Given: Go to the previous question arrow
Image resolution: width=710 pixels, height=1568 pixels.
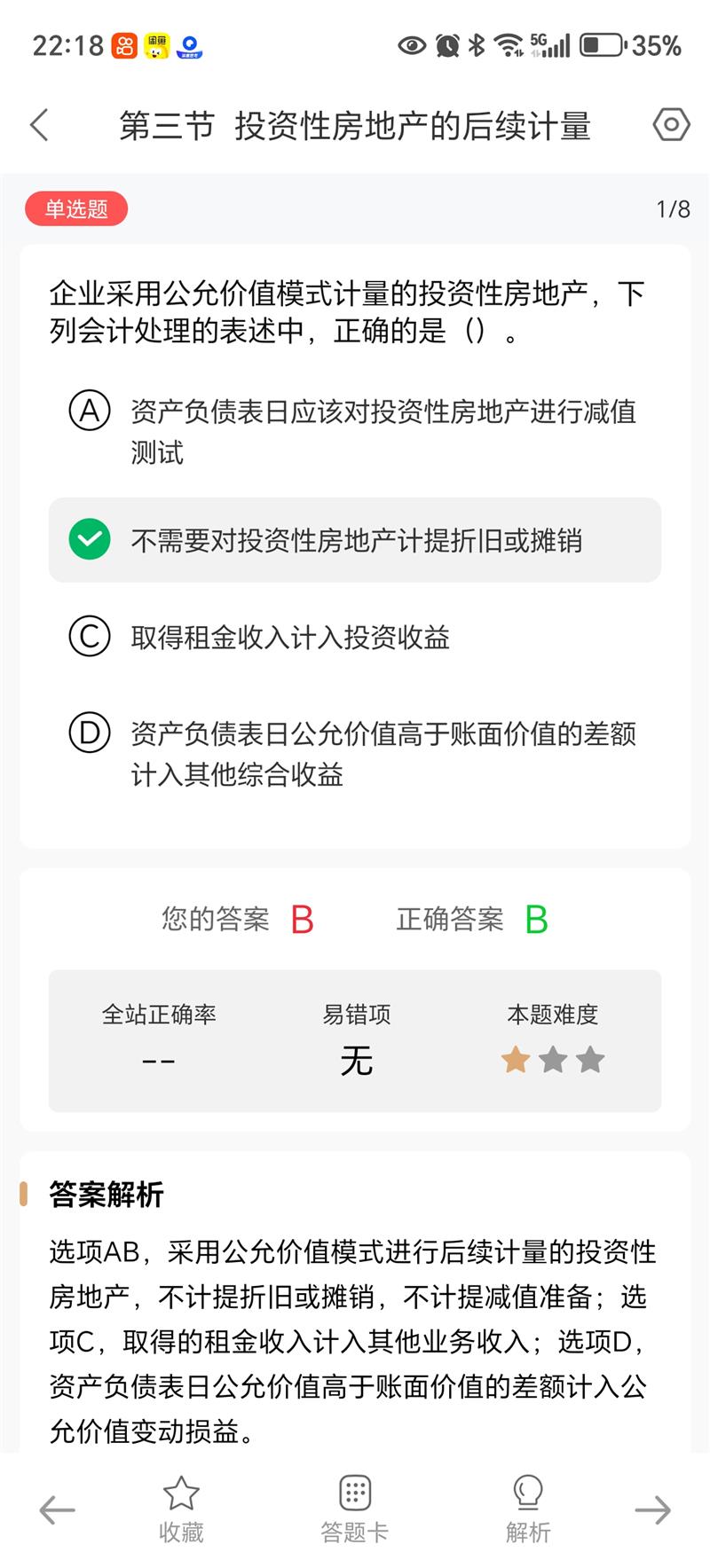Looking at the screenshot, I should tap(58, 1509).
